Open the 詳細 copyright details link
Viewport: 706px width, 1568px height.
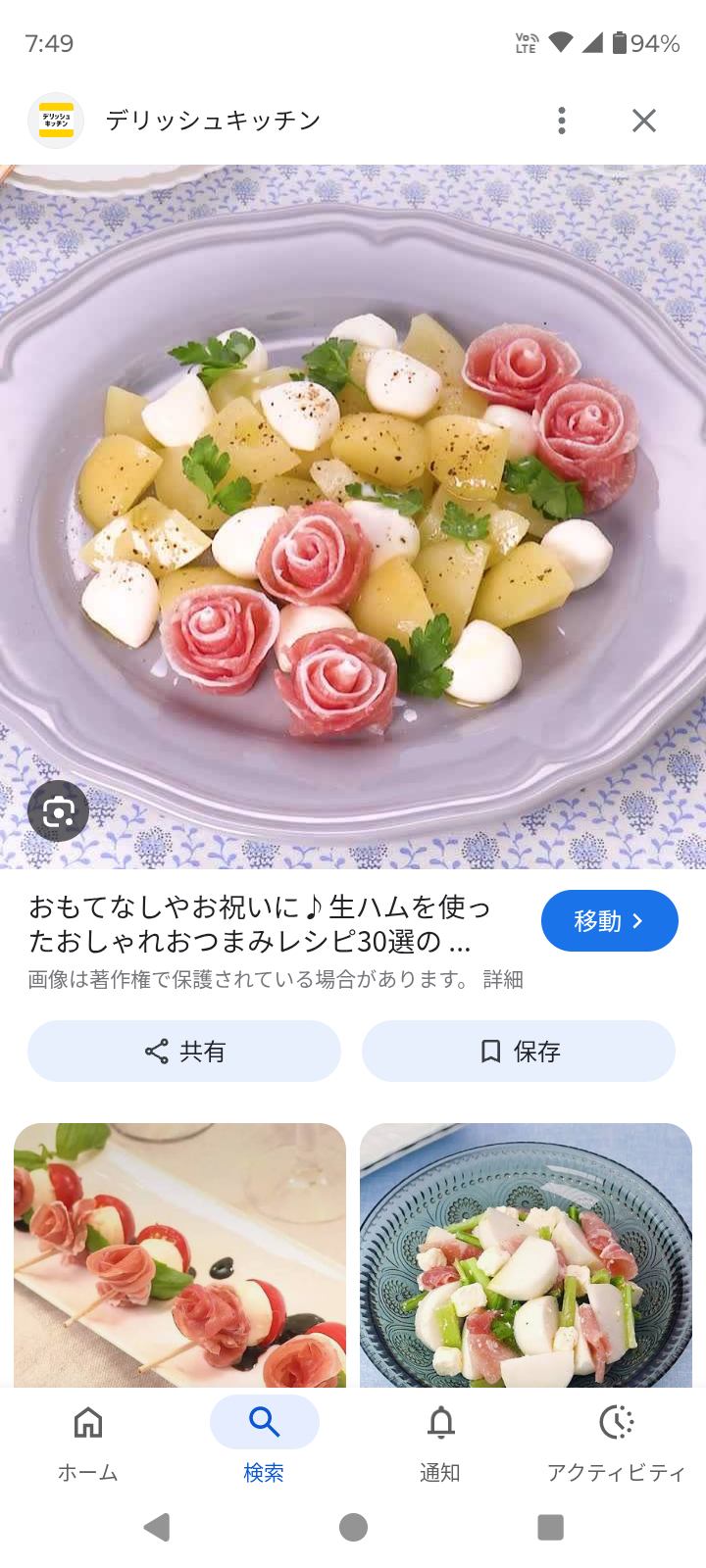click(503, 979)
